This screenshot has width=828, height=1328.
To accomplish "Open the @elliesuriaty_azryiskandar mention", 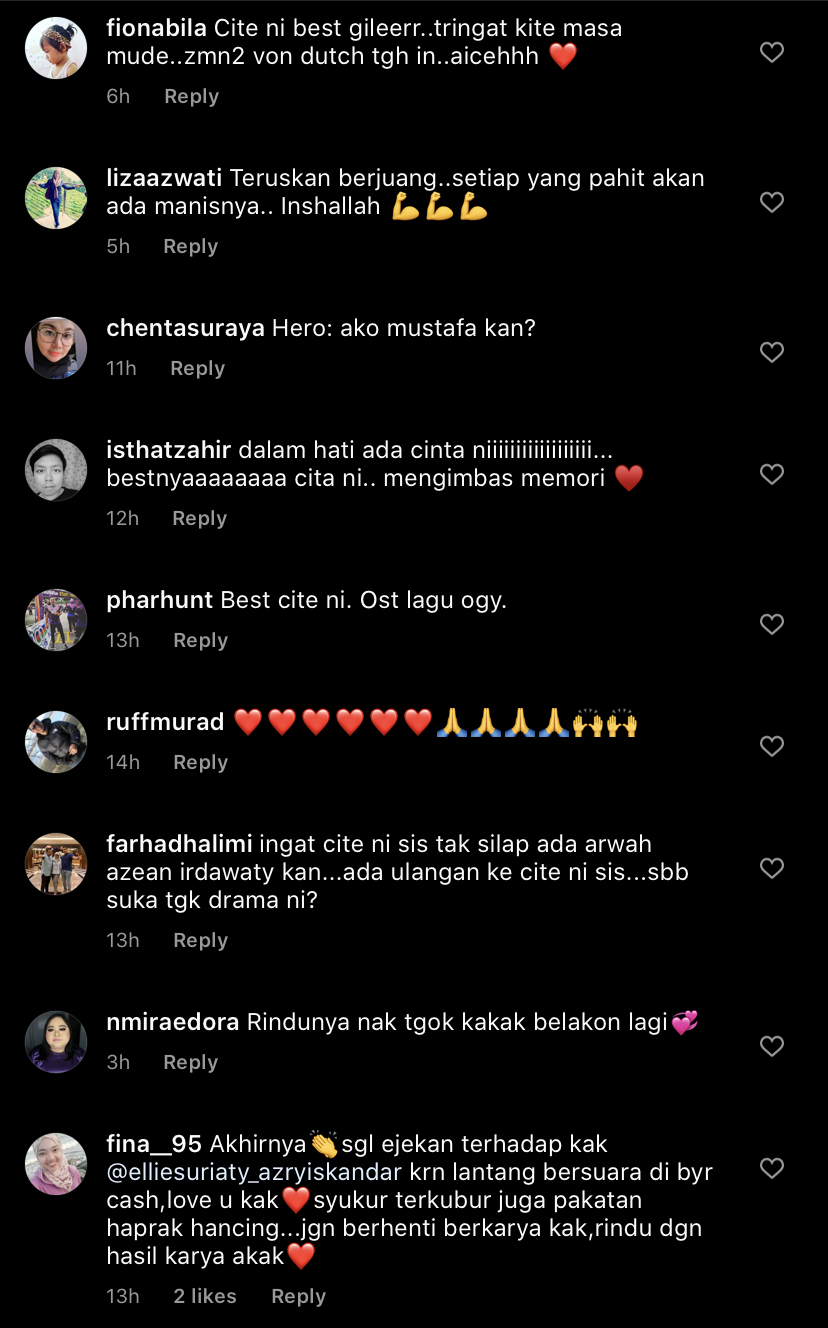I will click(254, 1172).
